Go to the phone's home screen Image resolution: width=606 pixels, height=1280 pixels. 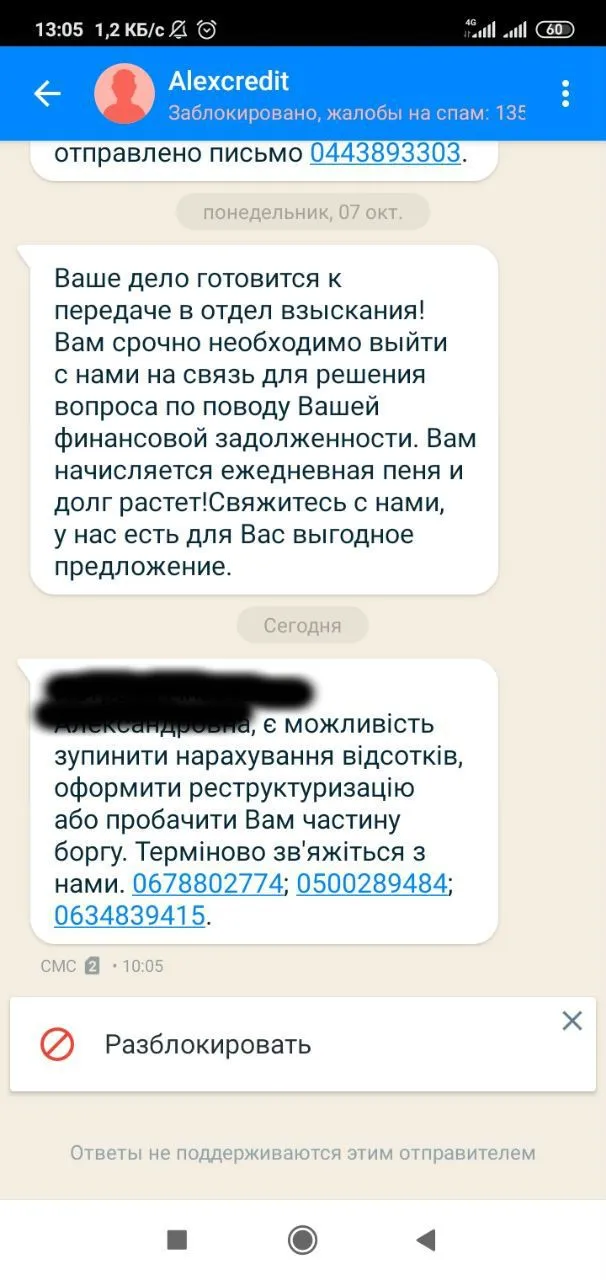coord(302,1240)
